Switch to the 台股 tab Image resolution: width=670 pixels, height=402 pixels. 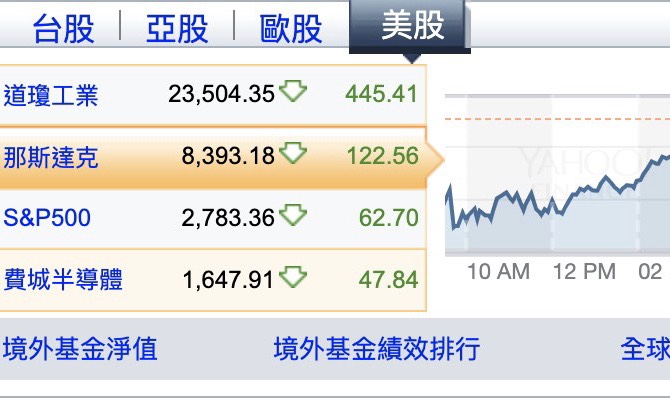click(63, 28)
